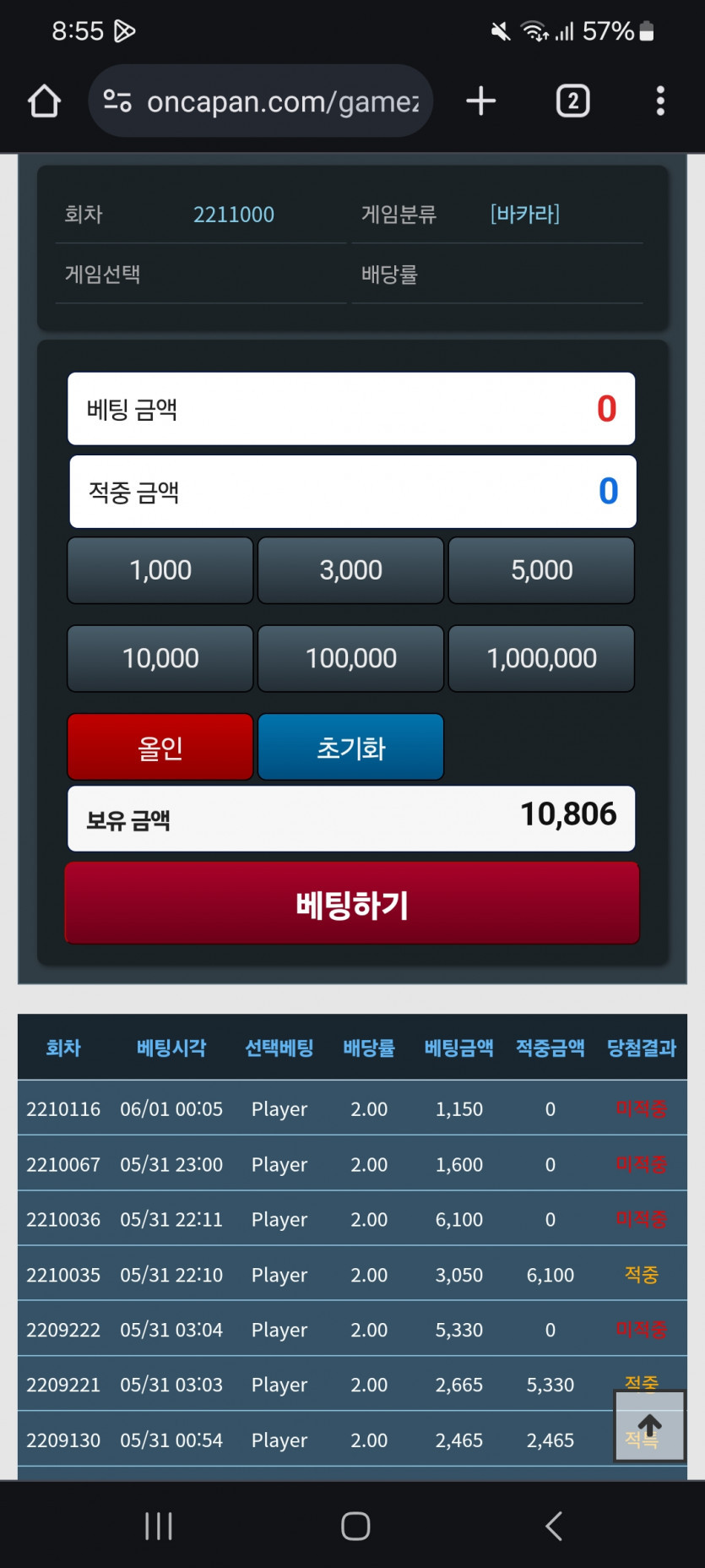The height and width of the screenshot is (1568, 705).
Task: Go back with the system back button
Action: [x=553, y=1526]
